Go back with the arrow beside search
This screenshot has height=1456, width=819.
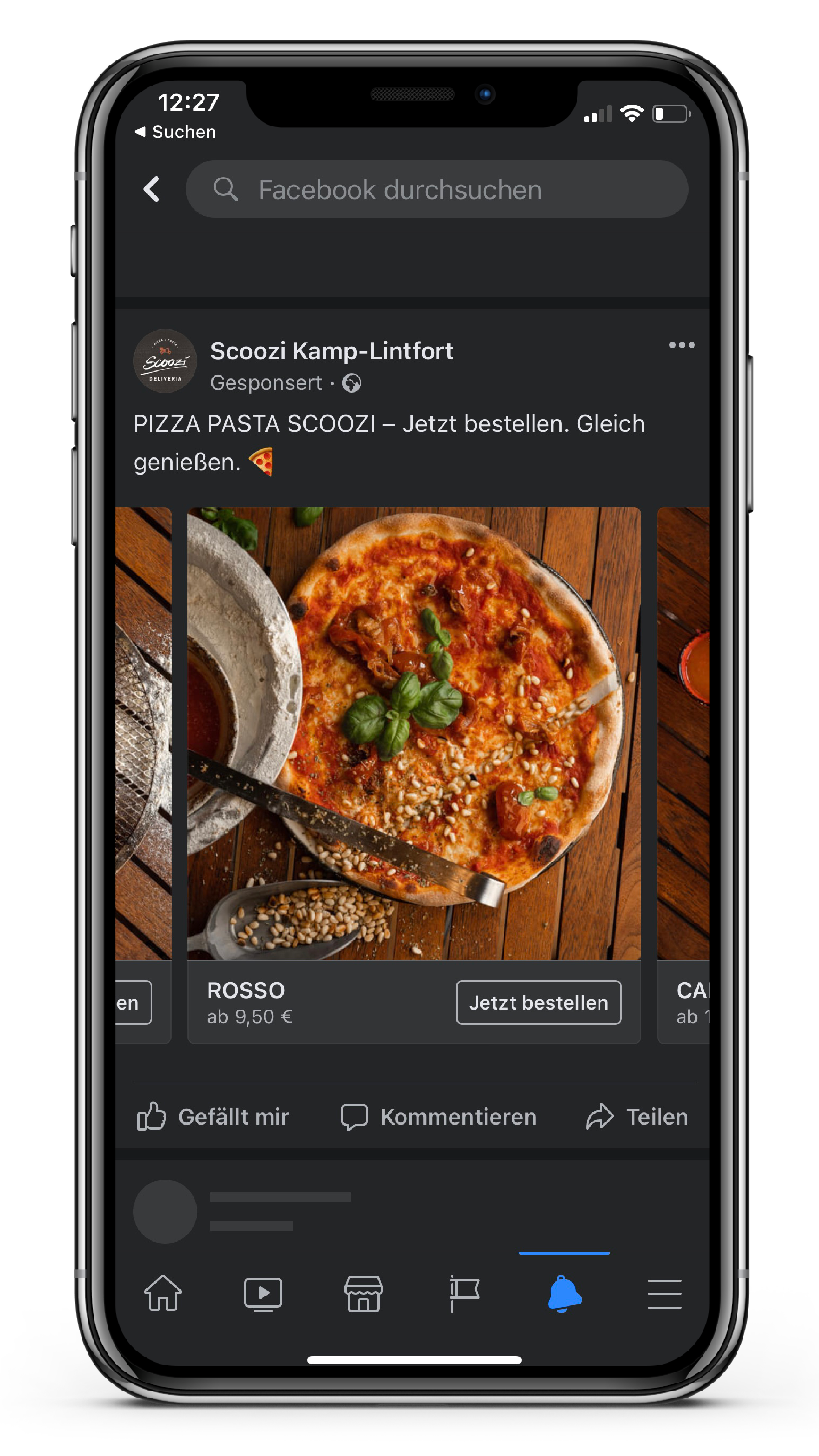pyautogui.click(x=151, y=189)
